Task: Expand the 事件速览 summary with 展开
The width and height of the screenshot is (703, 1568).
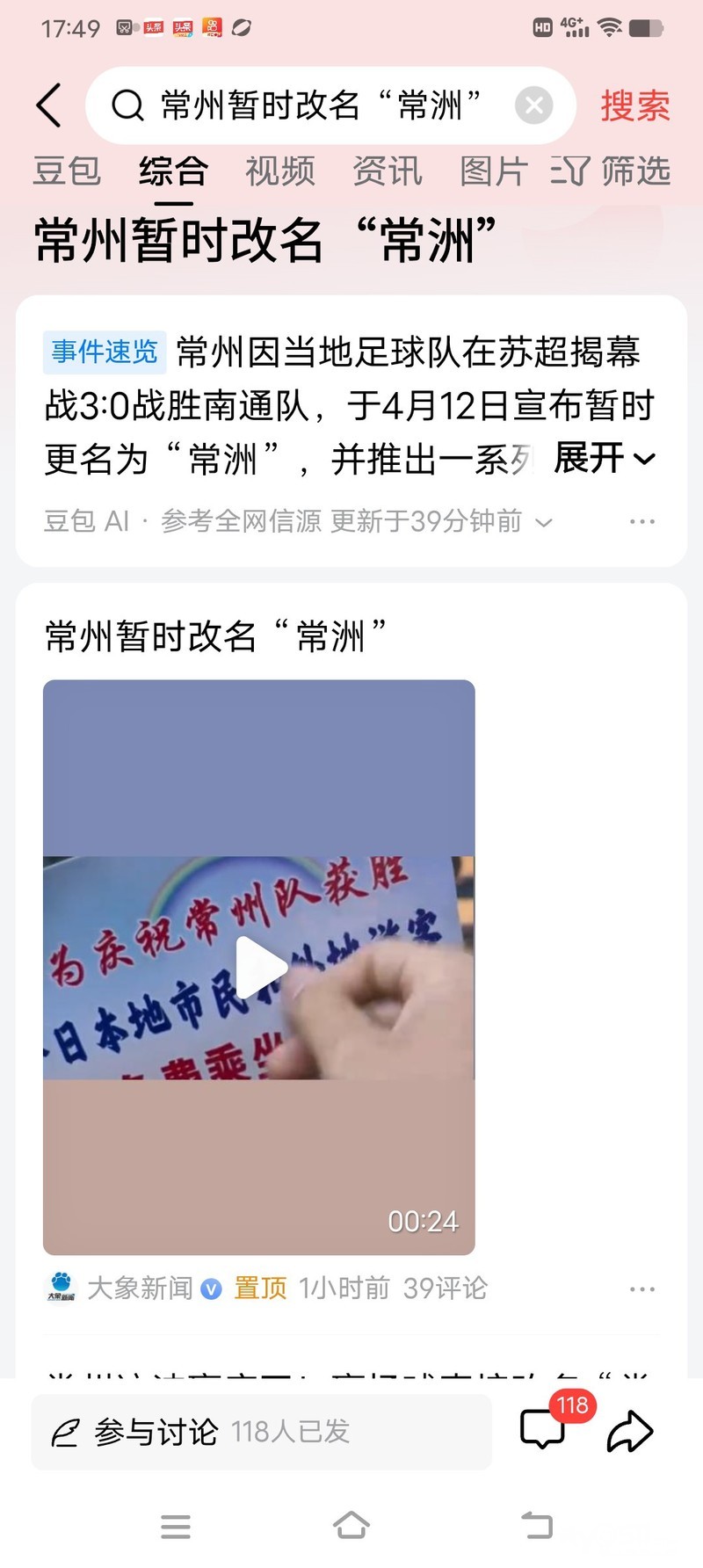Action: (x=605, y=458)
